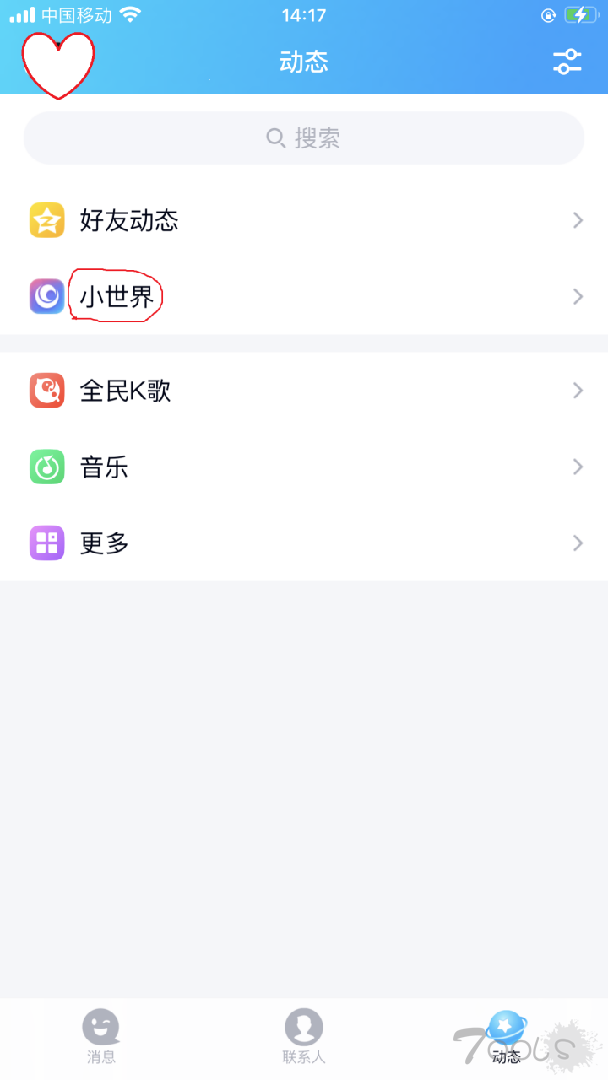
Task: Select the 动态 tab
Action: [x=506, y=1036]
